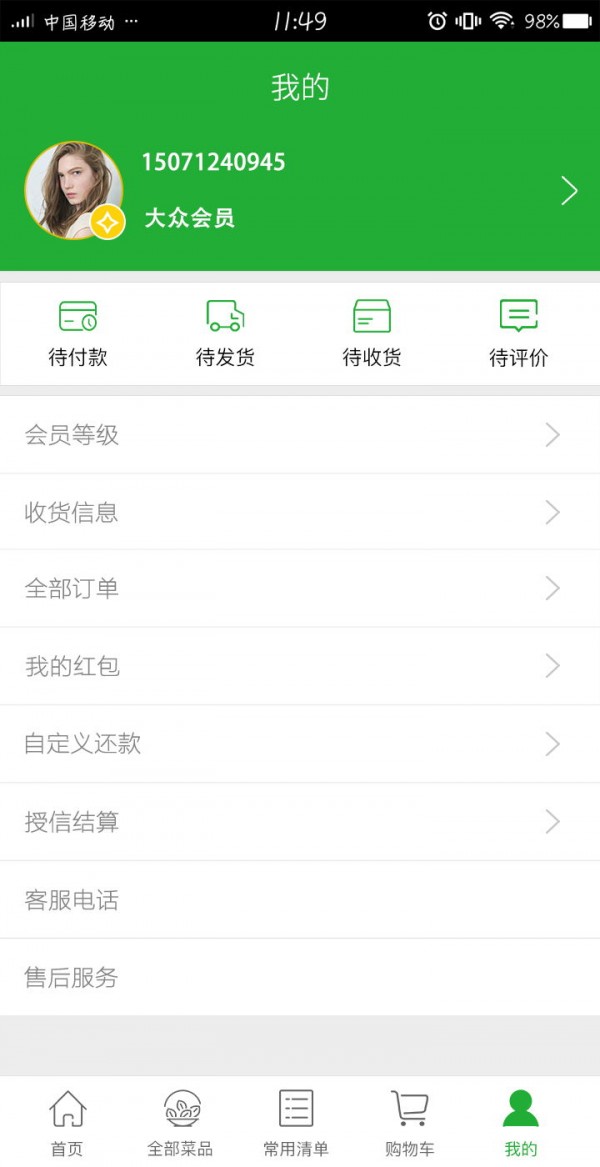600x1167 pixels.
Task: View 我的红包 red packets
Action: [300, 666]
